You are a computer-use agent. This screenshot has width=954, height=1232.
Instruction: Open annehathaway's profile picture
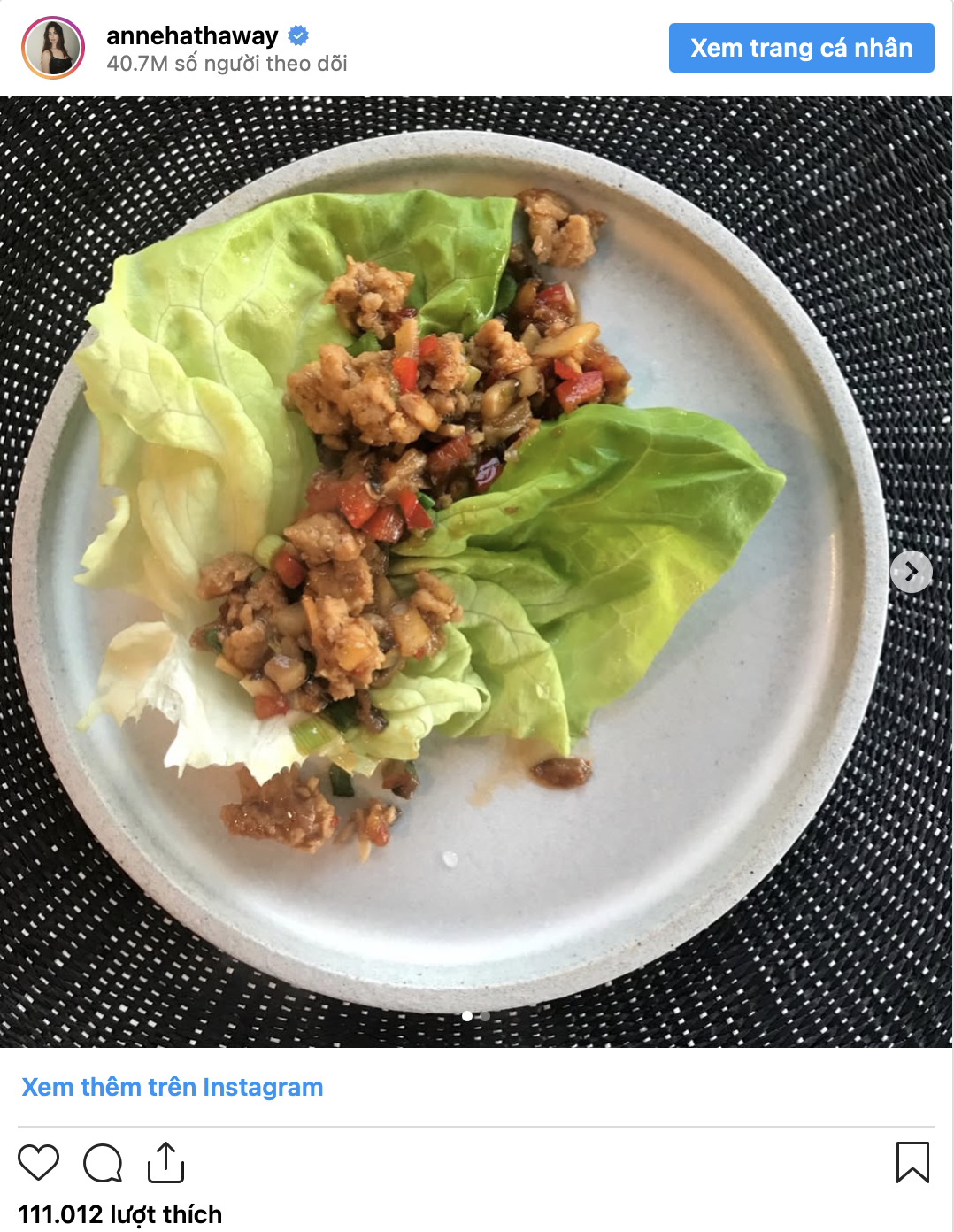tap(53, 48)
